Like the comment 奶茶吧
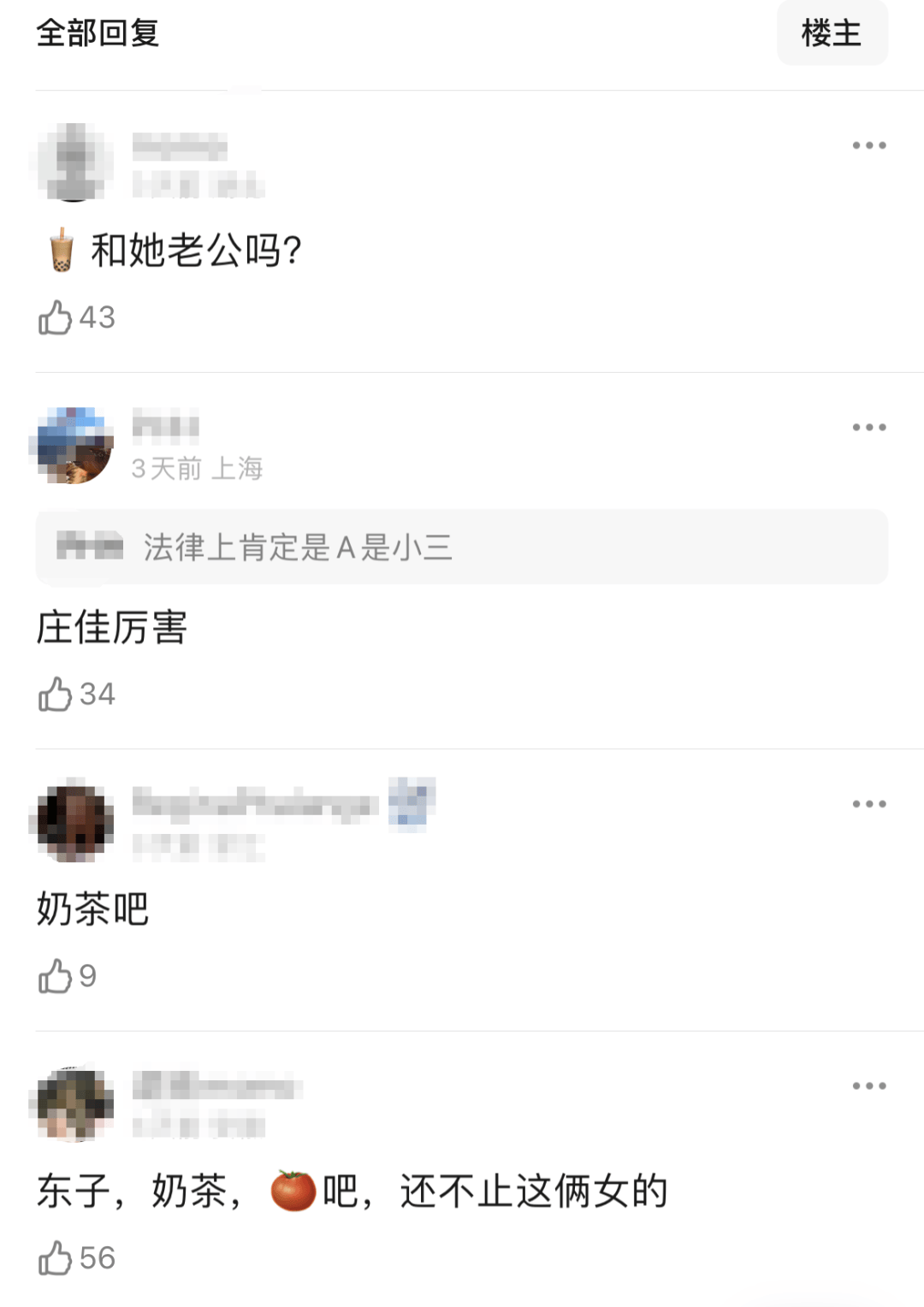Viewport: 924px width, 1307px height. click(x=56, y=977)
